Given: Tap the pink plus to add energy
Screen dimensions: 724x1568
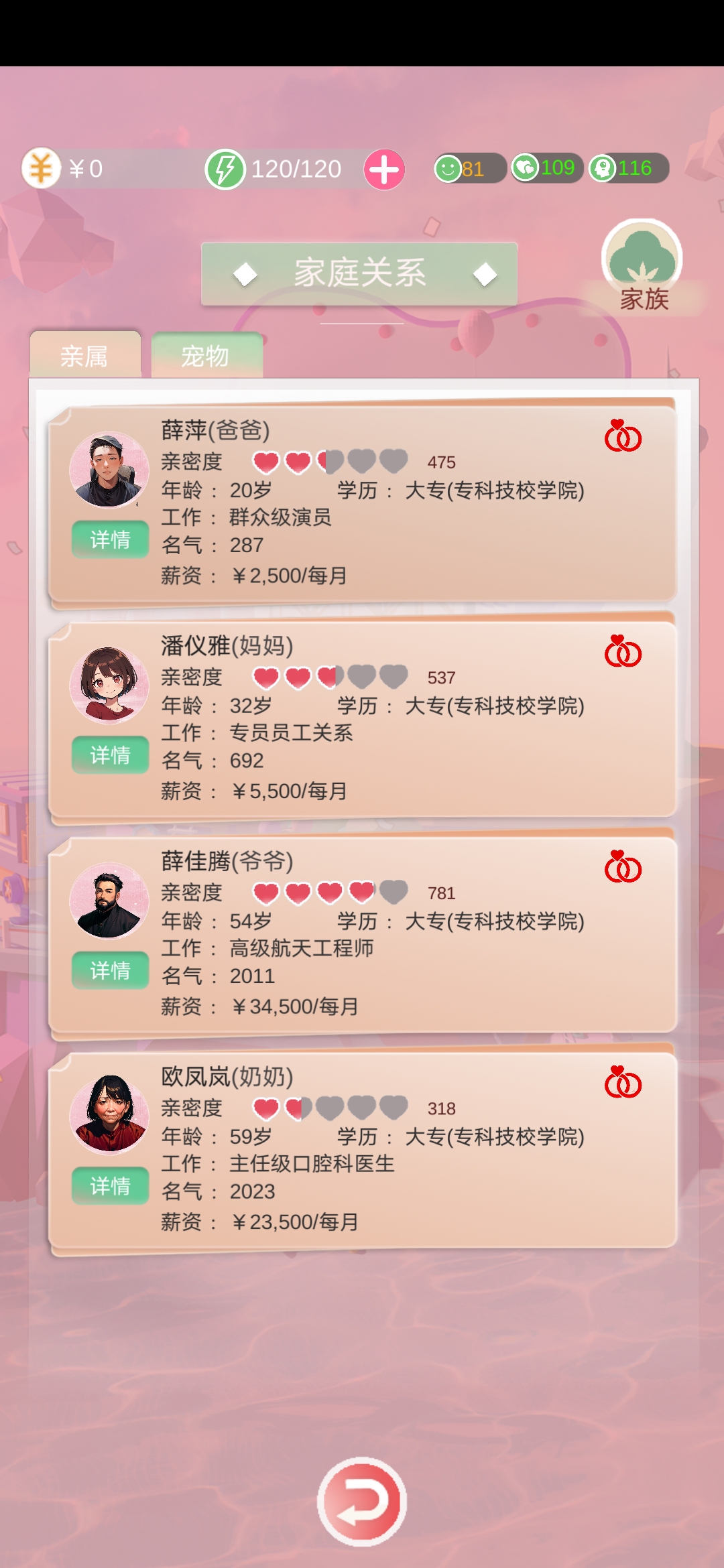Looking at the screenshot, I should (384, 170).
